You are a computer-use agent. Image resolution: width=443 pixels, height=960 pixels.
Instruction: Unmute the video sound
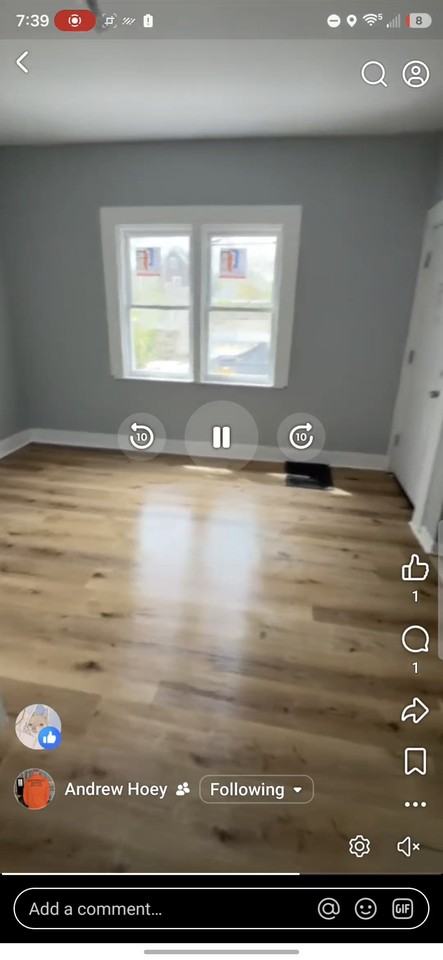pos(408,847)
